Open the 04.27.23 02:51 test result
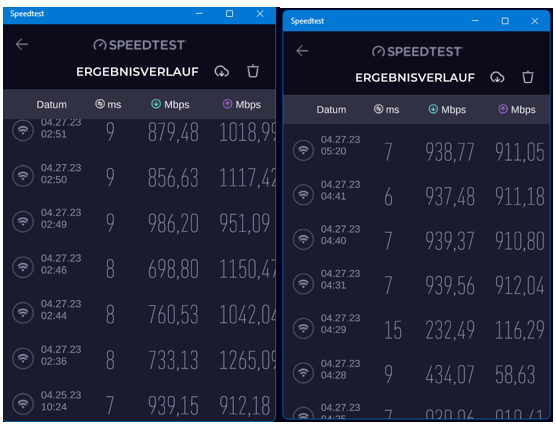The height and width of the screenshot is (426, 556). [139, 131]
